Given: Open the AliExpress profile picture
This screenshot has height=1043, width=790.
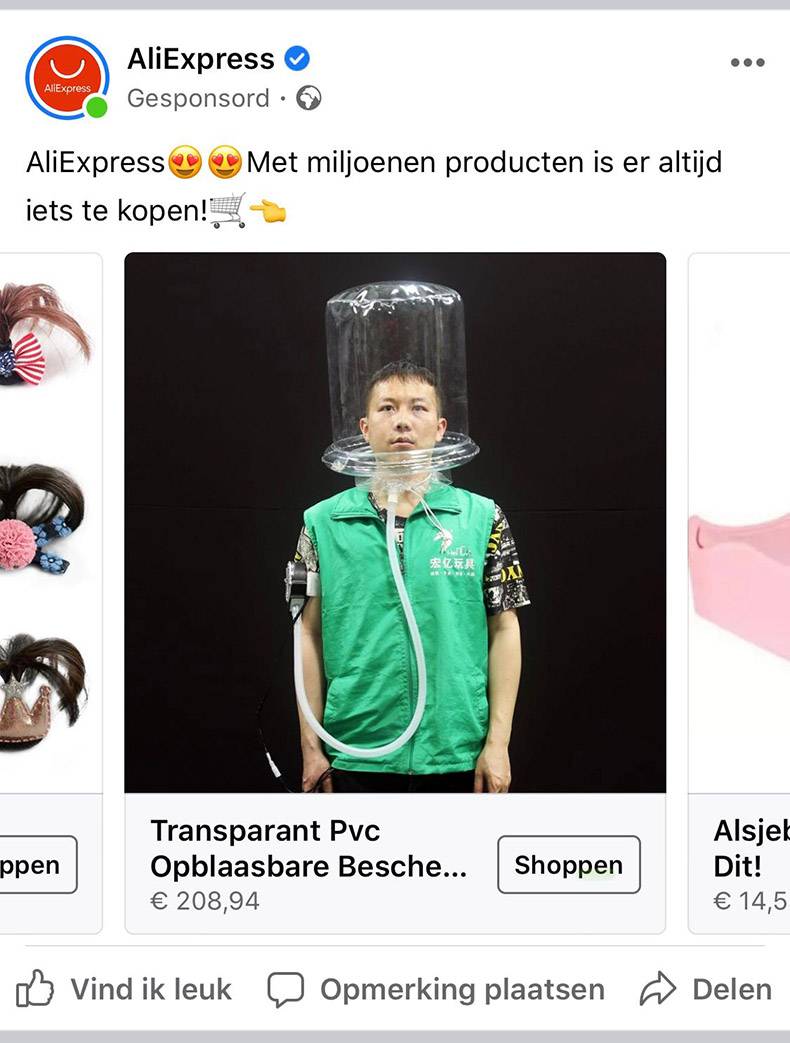Looking at the screenshot, I should (x=67, y=77).
